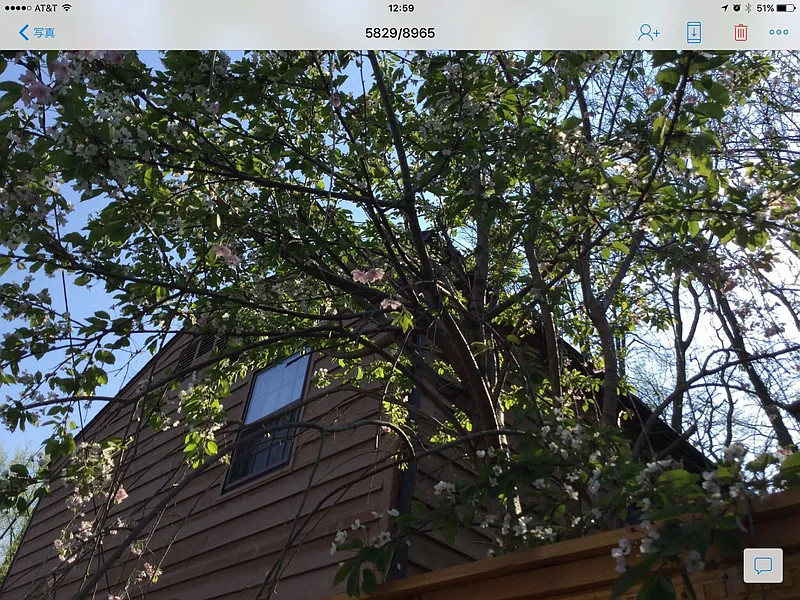Open the three-dot more options menu
Viewport: 800px width, 600px height.
pos(779,33)
